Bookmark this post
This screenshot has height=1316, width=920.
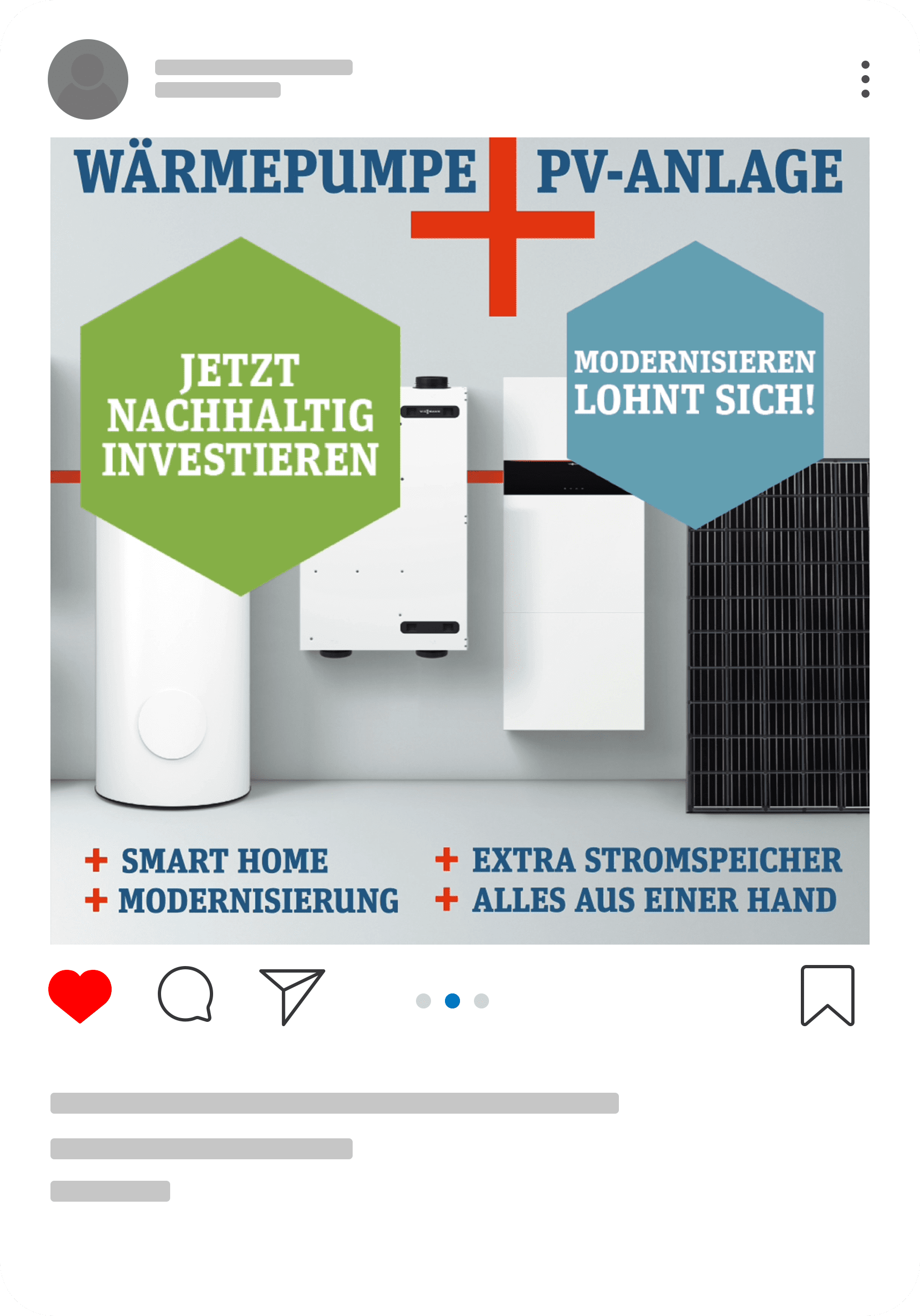(827, 995)
